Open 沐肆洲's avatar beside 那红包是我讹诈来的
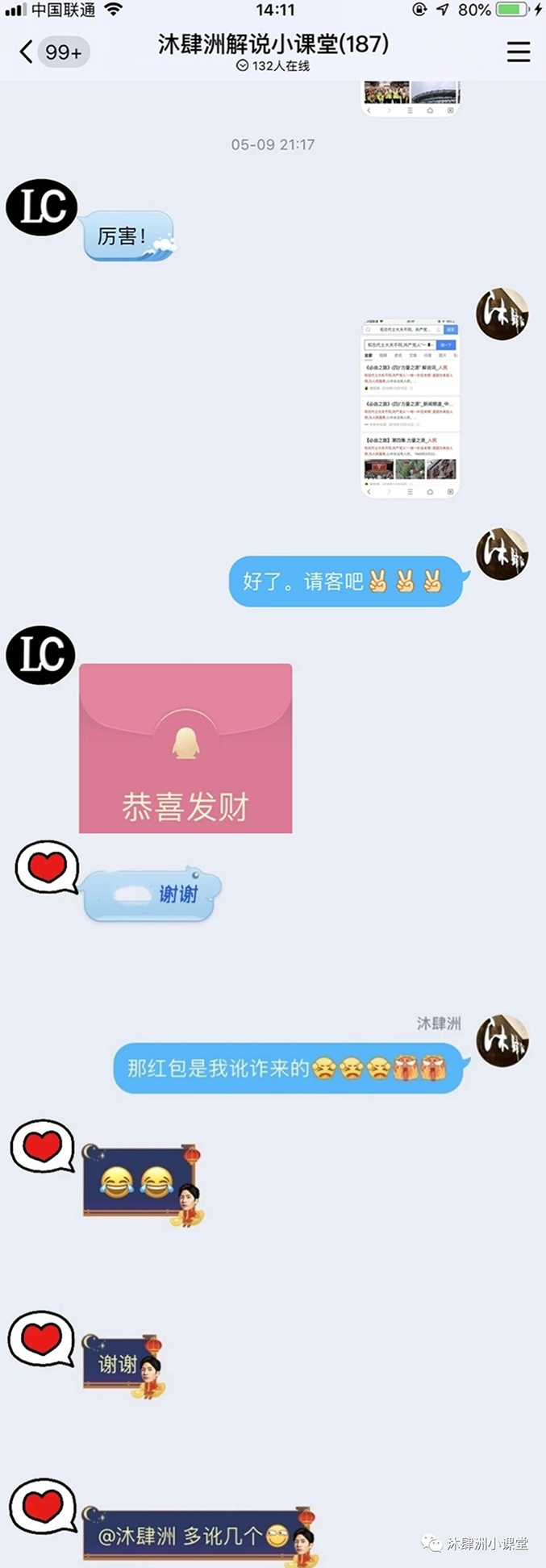 [x=502, y=1040]
